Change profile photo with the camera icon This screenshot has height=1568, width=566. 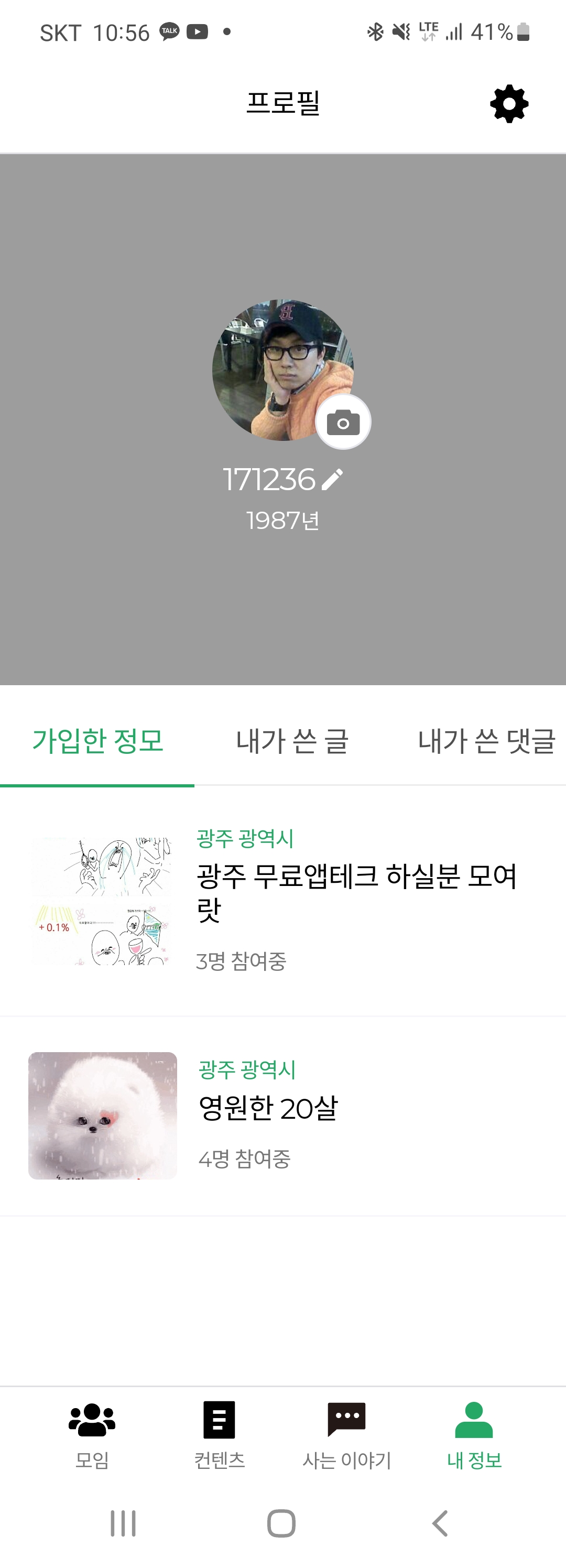(343, 422)
